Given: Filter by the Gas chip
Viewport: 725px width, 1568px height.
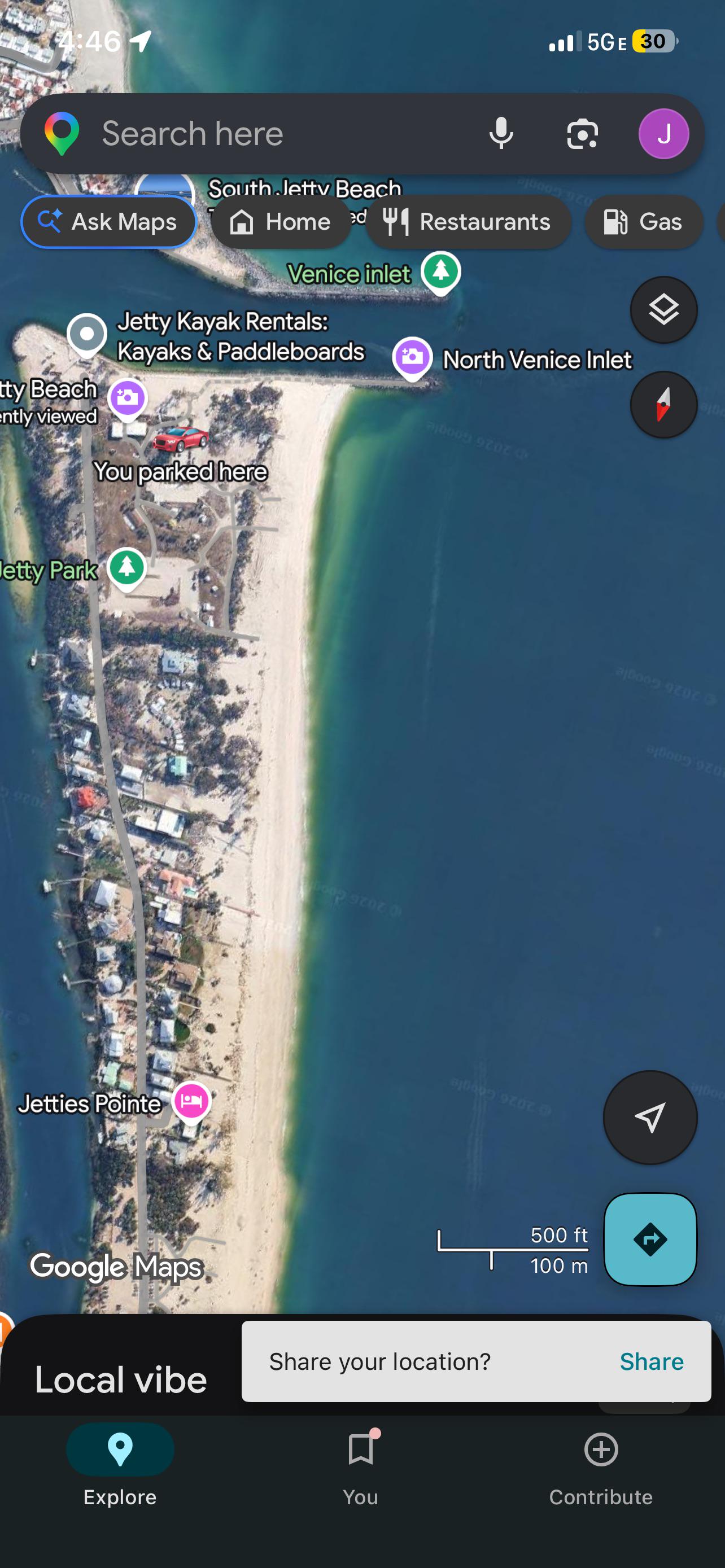Looking at the screenshot, I should tap(644, 222).
